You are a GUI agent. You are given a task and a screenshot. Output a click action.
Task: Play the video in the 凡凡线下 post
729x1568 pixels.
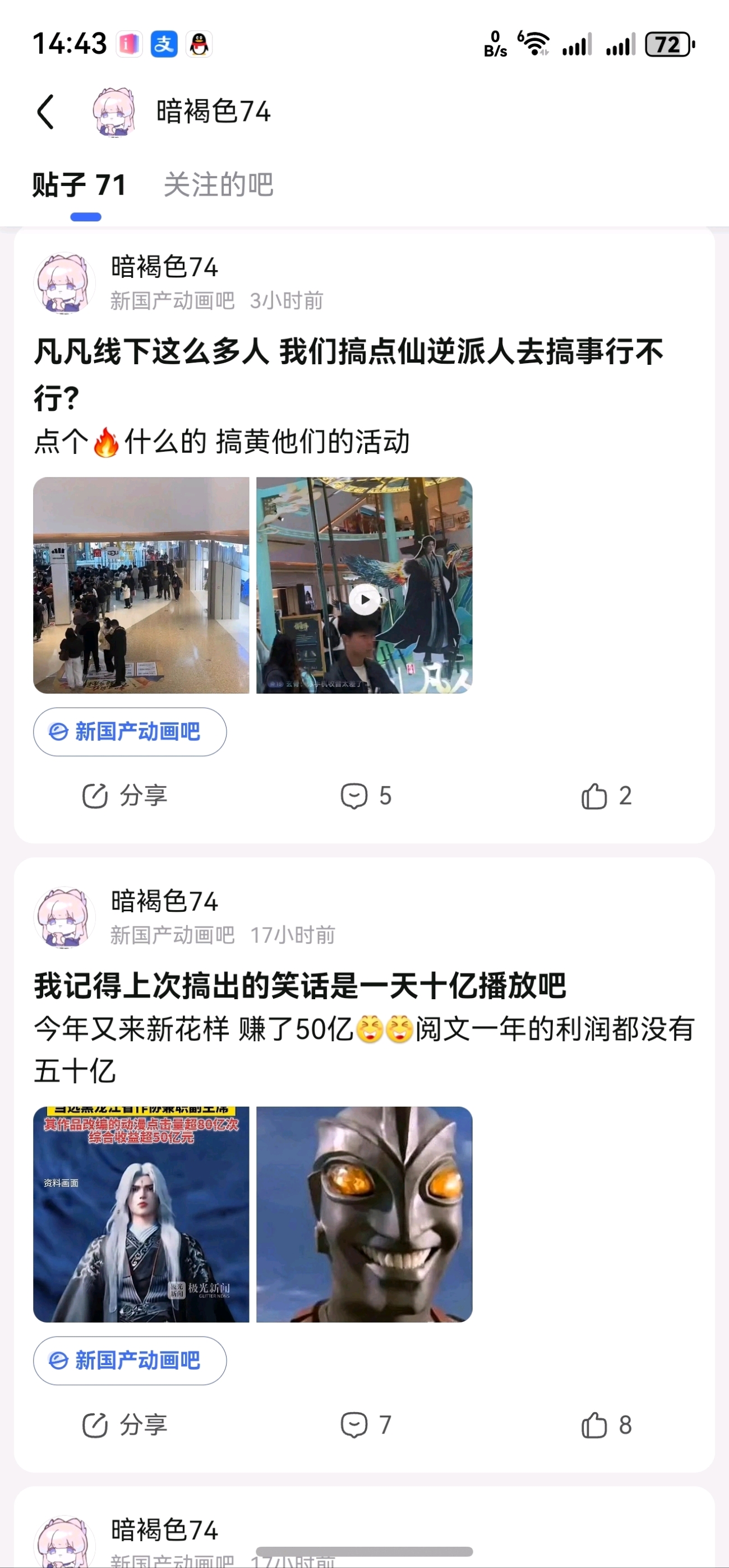click(x=364, y=600)
